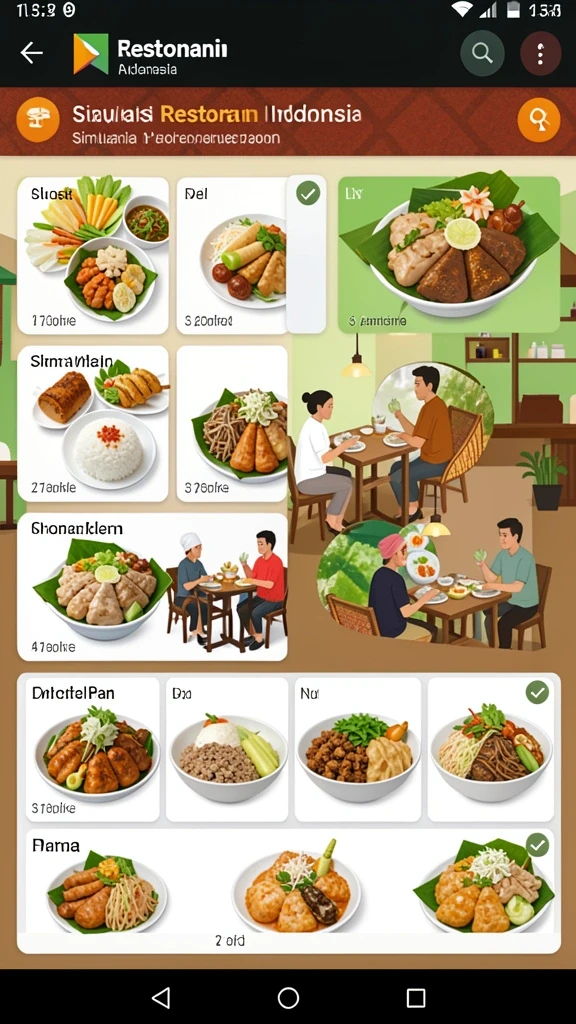This screenshot has width=576, height=1024.
Task: Open the dish card with rice and skewers
Action: [93, 424]
